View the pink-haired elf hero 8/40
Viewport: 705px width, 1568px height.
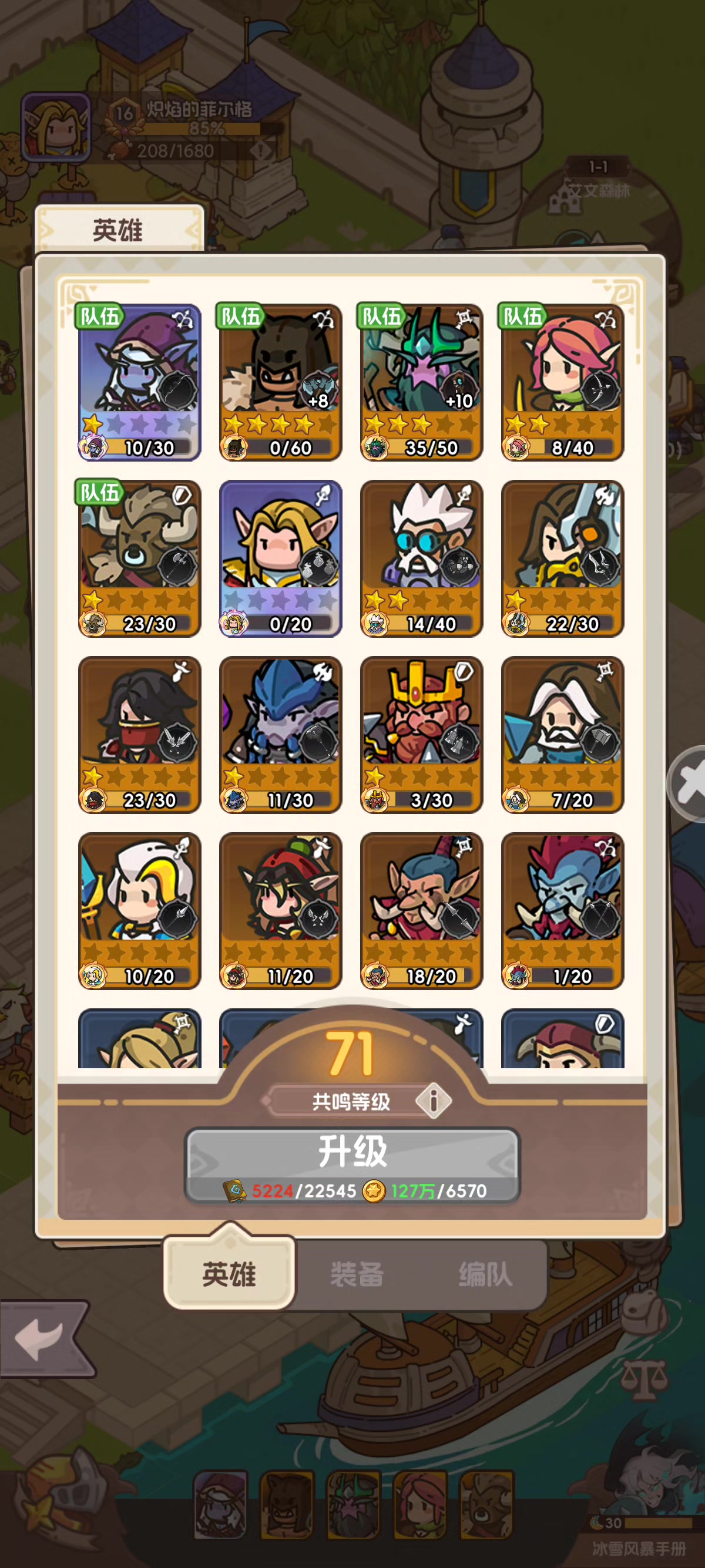tap(563, 382)
